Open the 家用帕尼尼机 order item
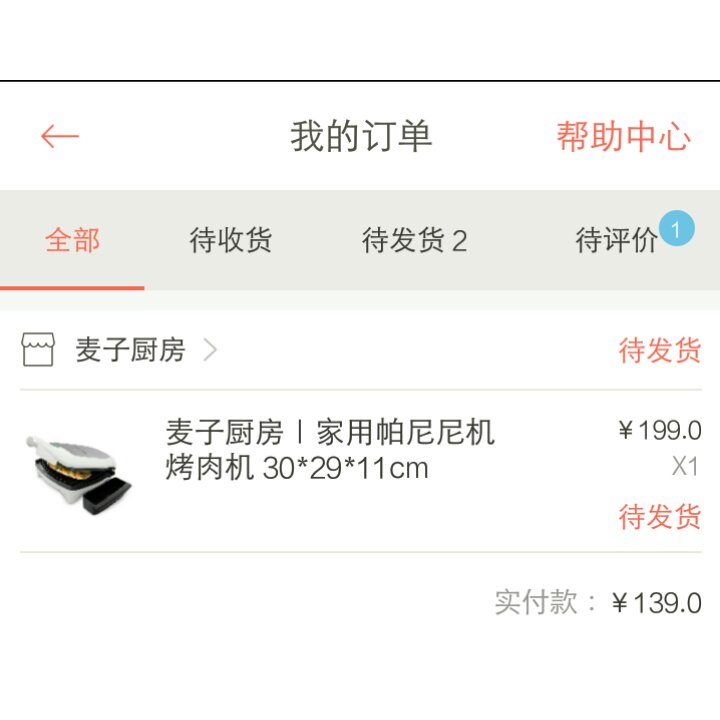Viewport: 720px width, 720px height. pyautogui.click(x=330, y=450)
